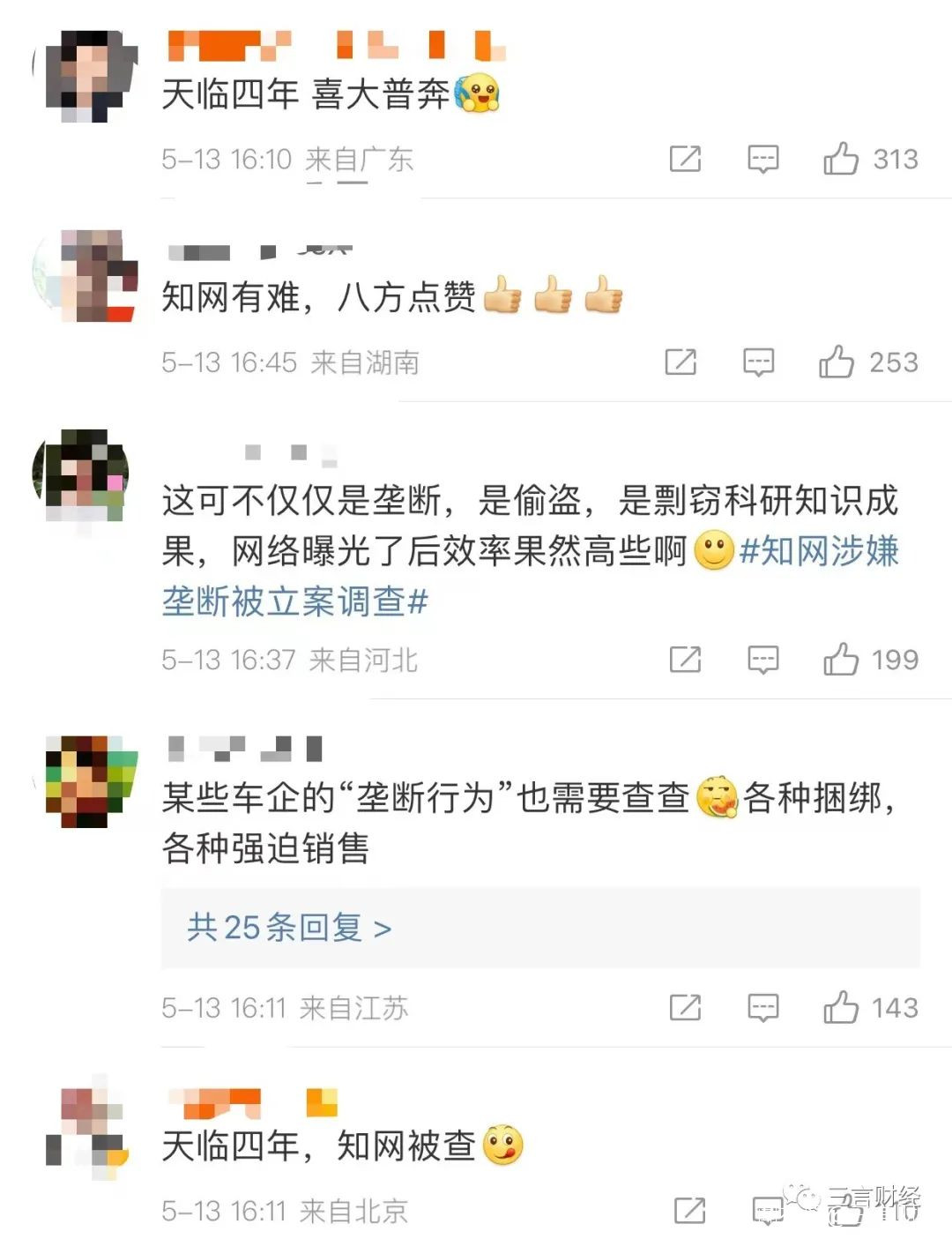Screen dimensions: 952x1239
Task: Share the comment '天临四年，知网被查'
Action: click(x=689, y=1211)
